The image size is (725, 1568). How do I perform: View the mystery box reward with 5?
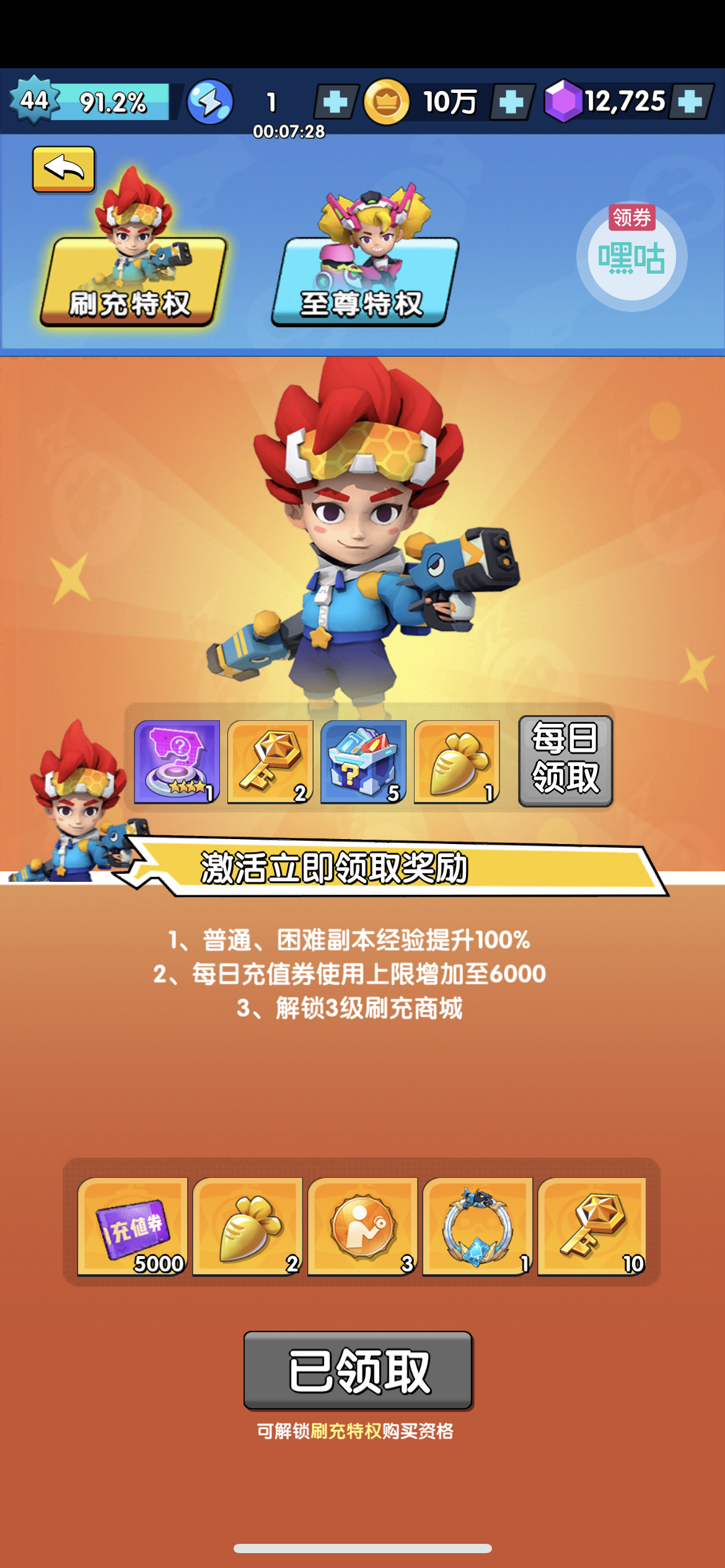(363, 762)
